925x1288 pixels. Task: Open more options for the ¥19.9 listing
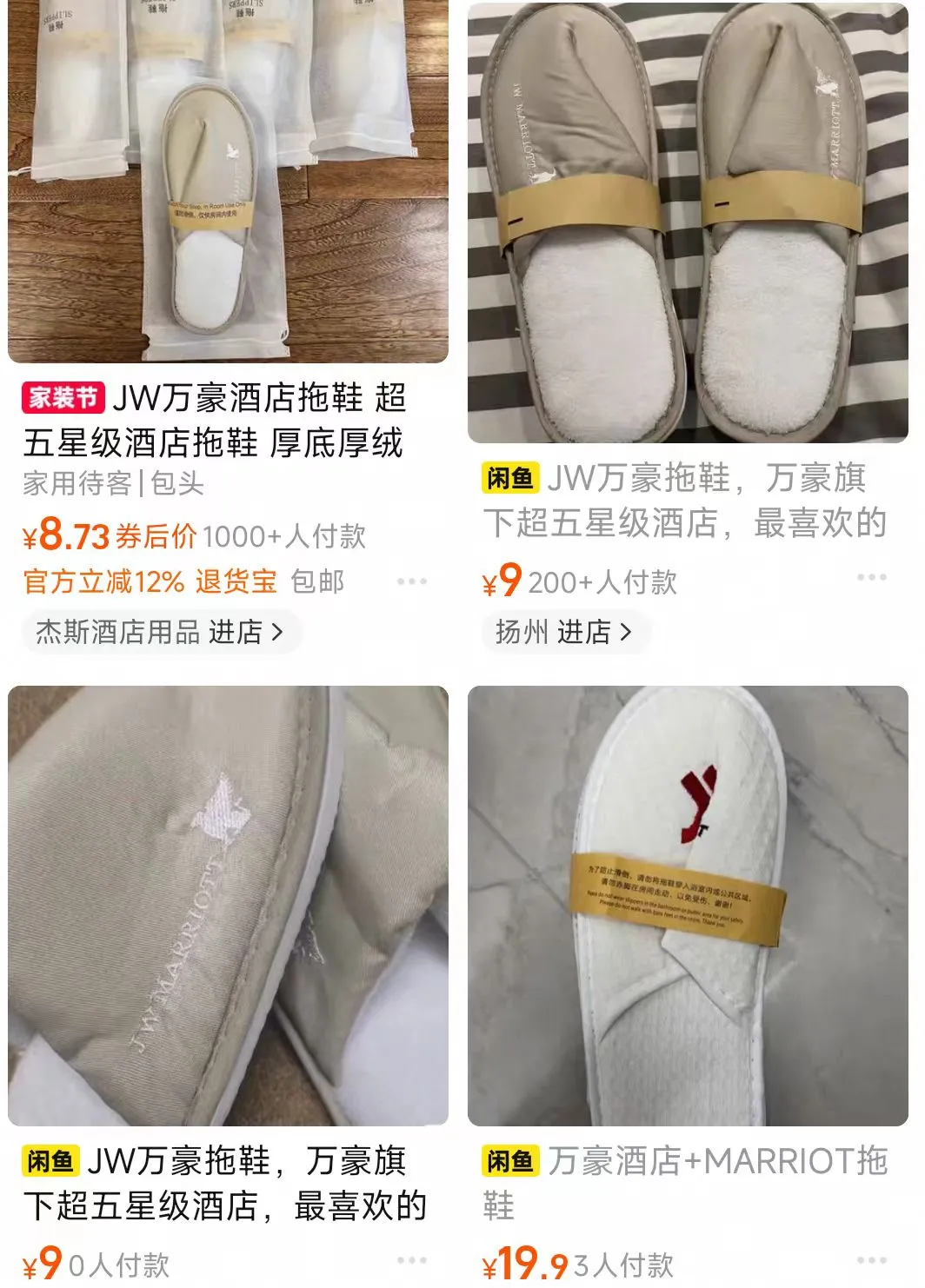(871, 1260)
